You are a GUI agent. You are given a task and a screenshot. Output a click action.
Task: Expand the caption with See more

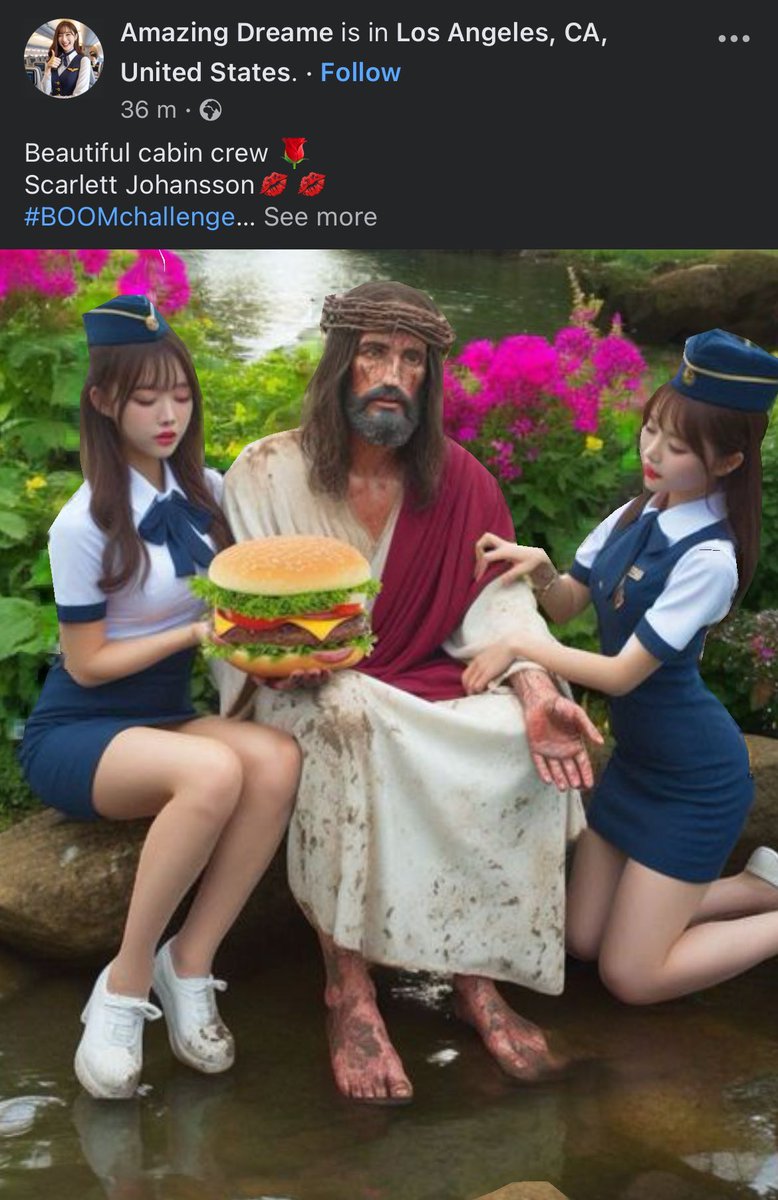320,217
